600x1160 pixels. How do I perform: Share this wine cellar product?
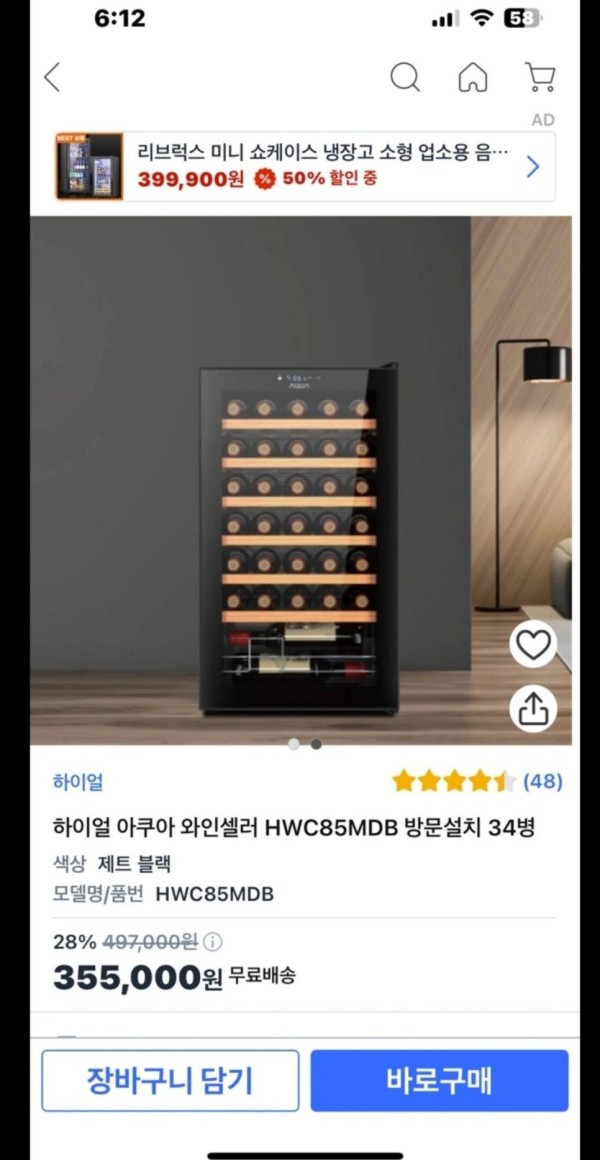tap(533, 709)
